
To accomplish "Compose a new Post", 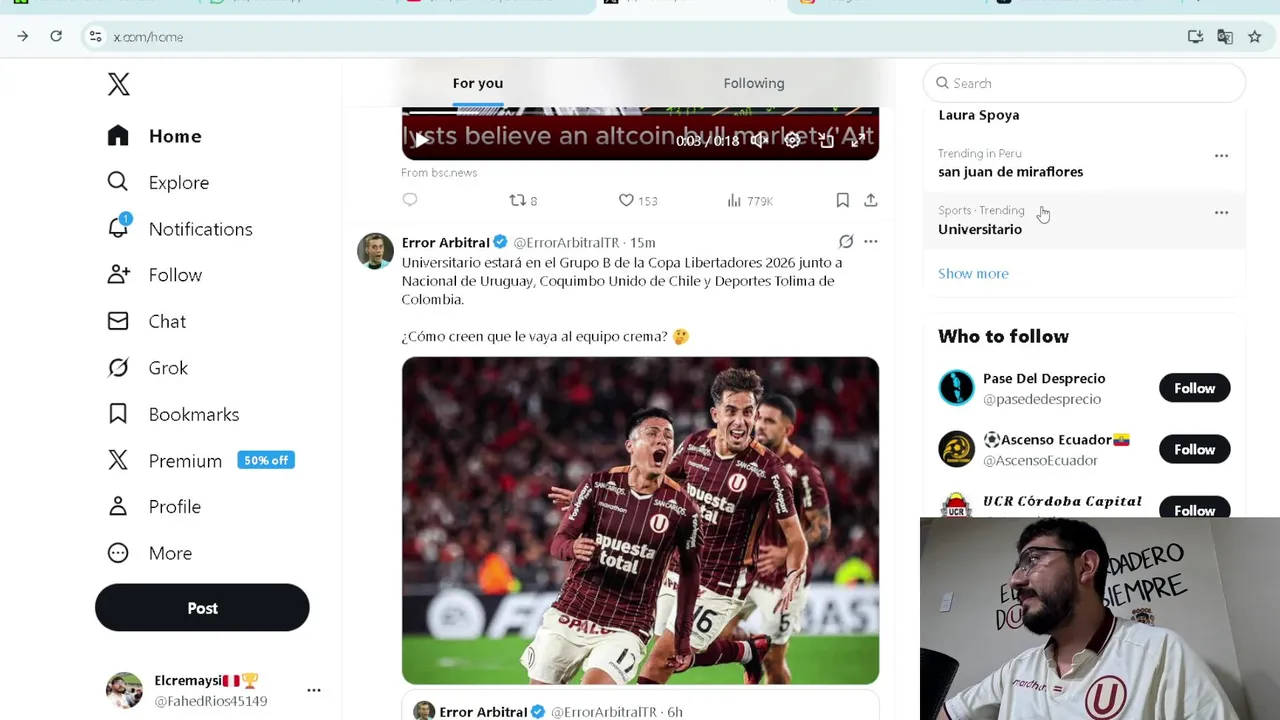I will (202, 608).
